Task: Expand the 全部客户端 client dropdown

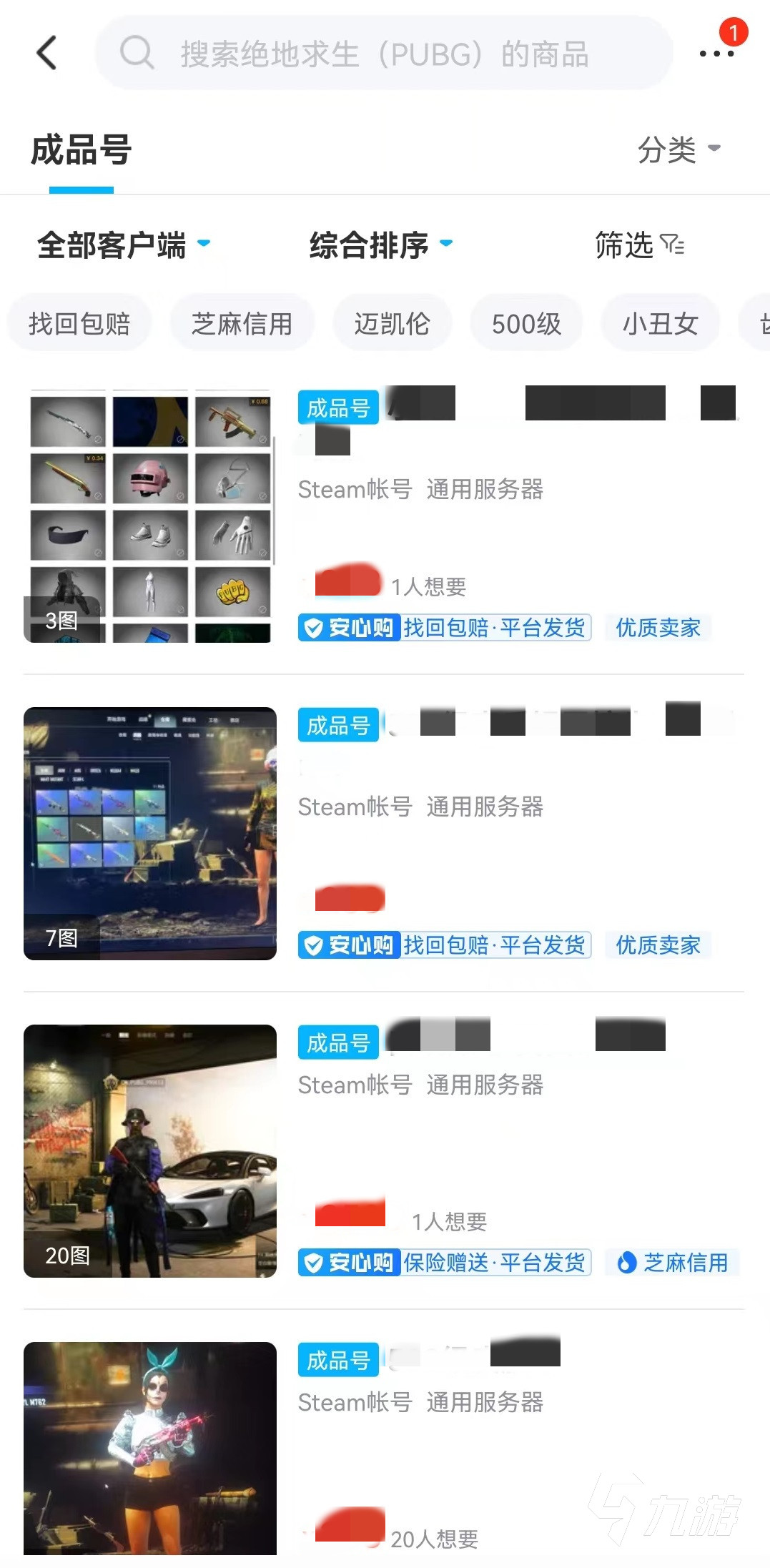Action: click(123, 245)
